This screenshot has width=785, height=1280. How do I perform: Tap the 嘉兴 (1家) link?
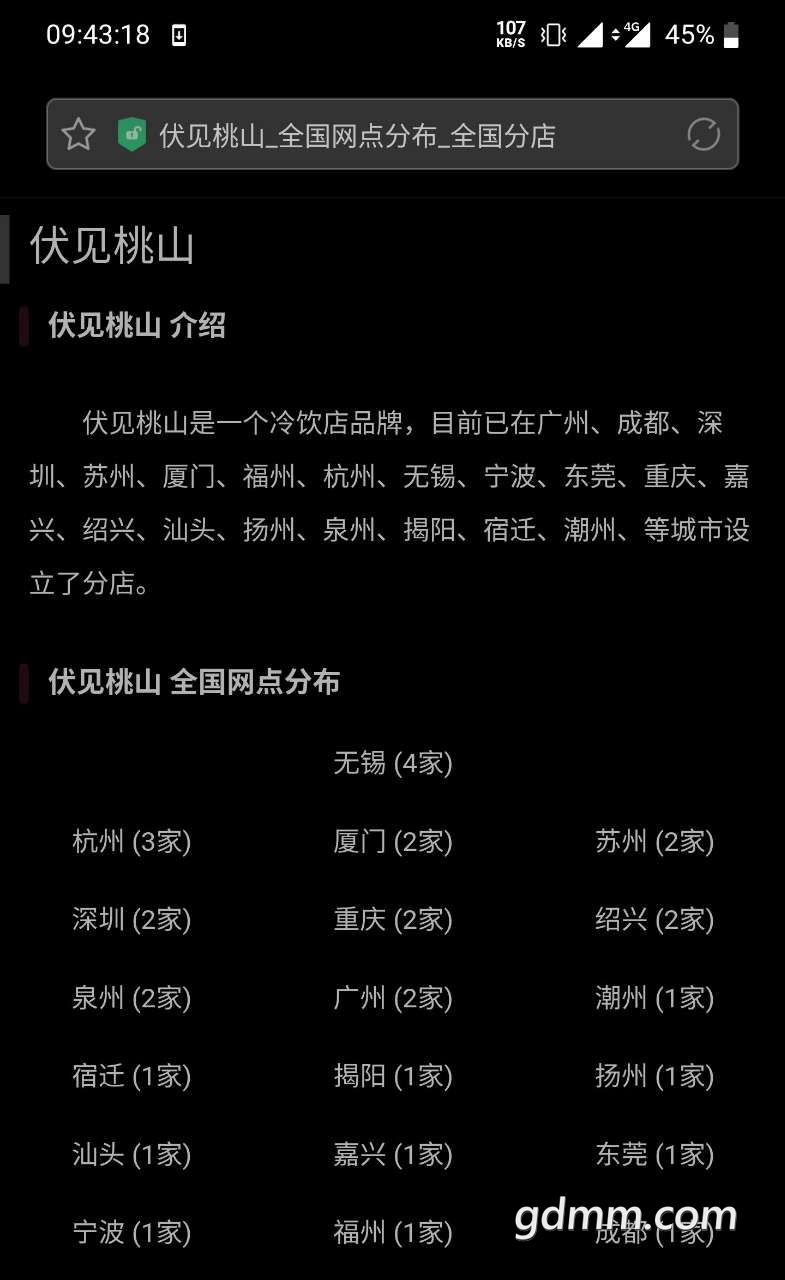(392, 1155)
